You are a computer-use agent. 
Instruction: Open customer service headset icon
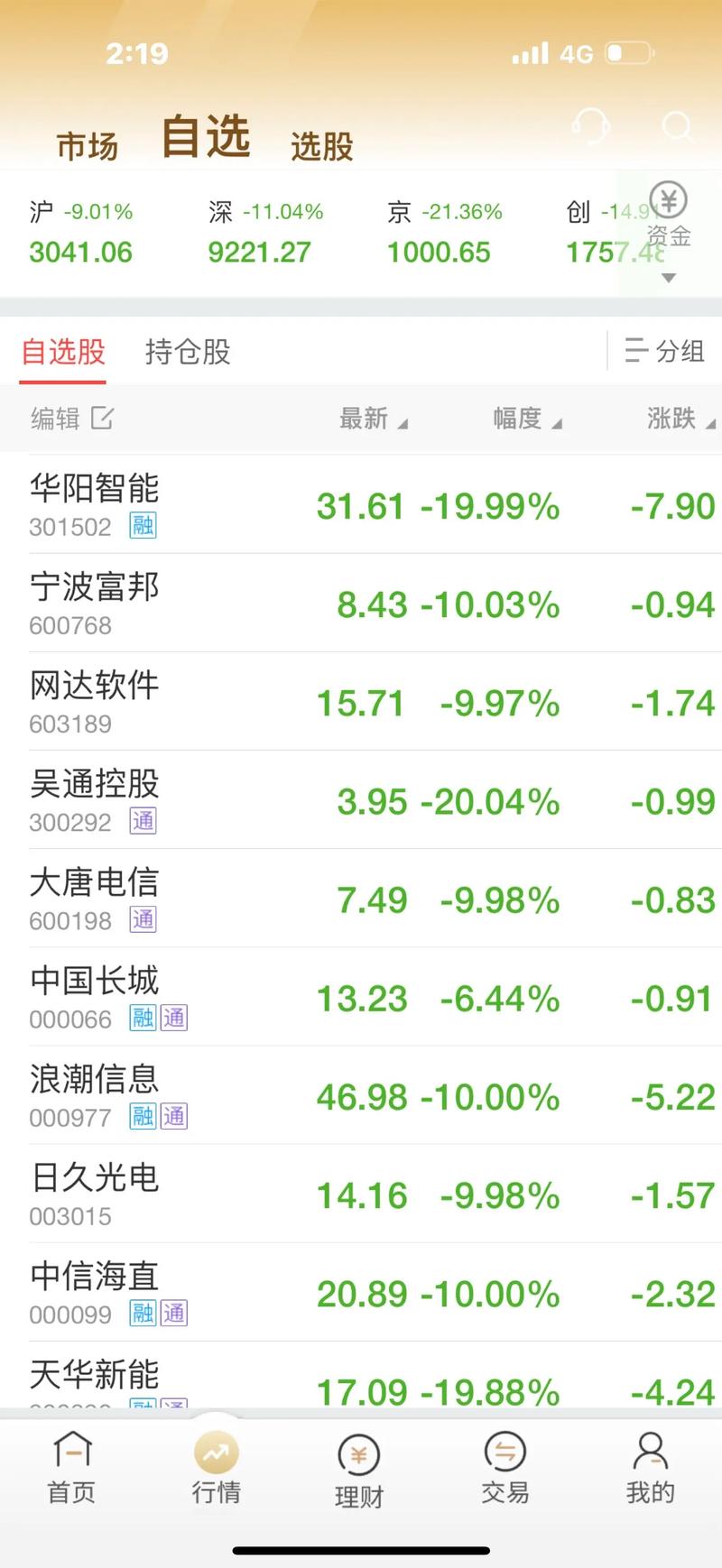pos(591,127)
